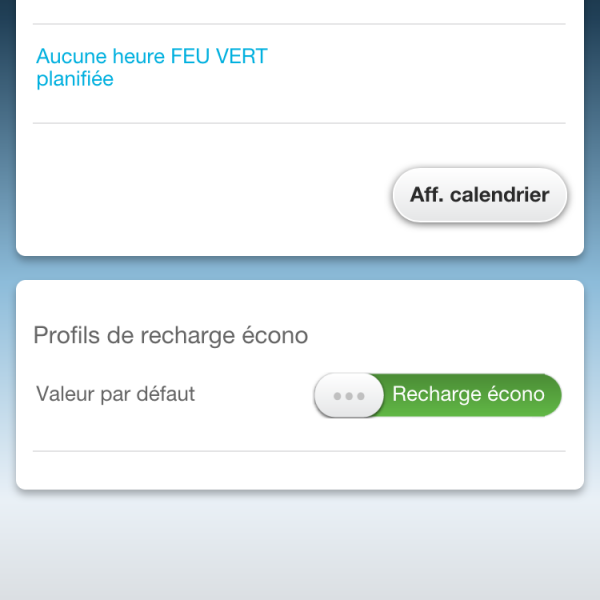This screenshot has height=600, width=600.
Task: Toggle the Recharge écono default switch
Action: 438,395
